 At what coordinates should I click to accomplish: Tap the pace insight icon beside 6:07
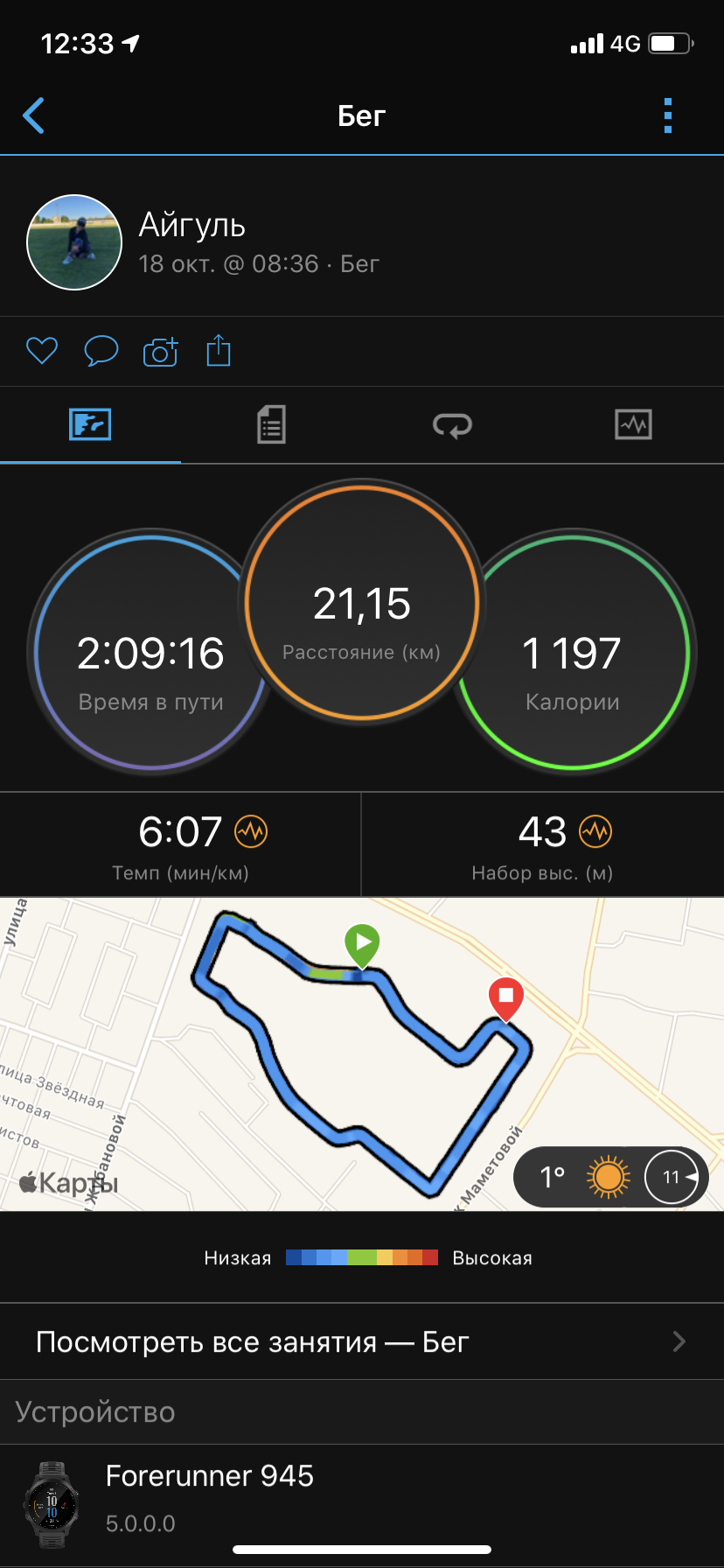[x=251, y=831]
